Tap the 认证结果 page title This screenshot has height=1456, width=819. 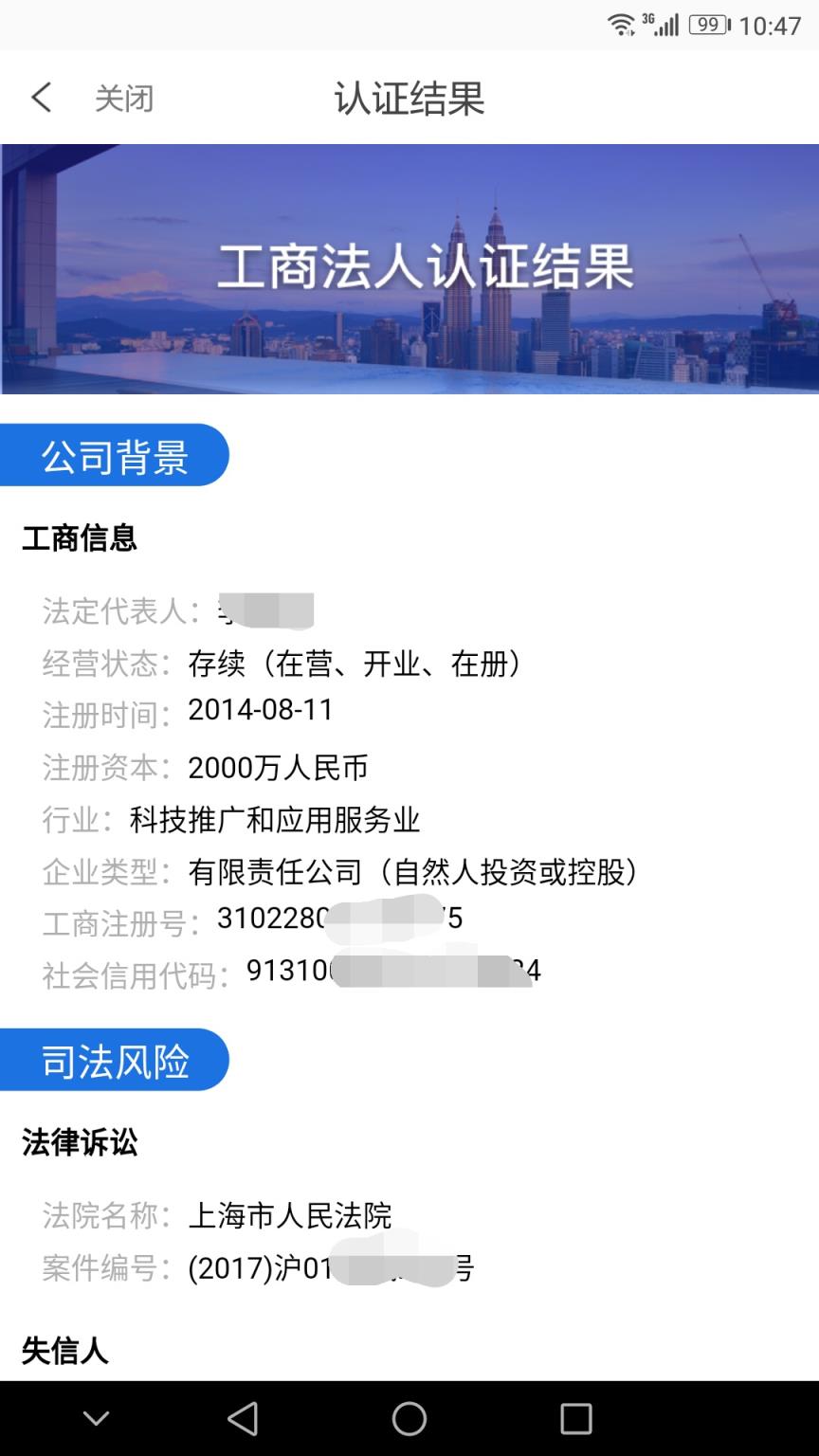tap(409, 99)
